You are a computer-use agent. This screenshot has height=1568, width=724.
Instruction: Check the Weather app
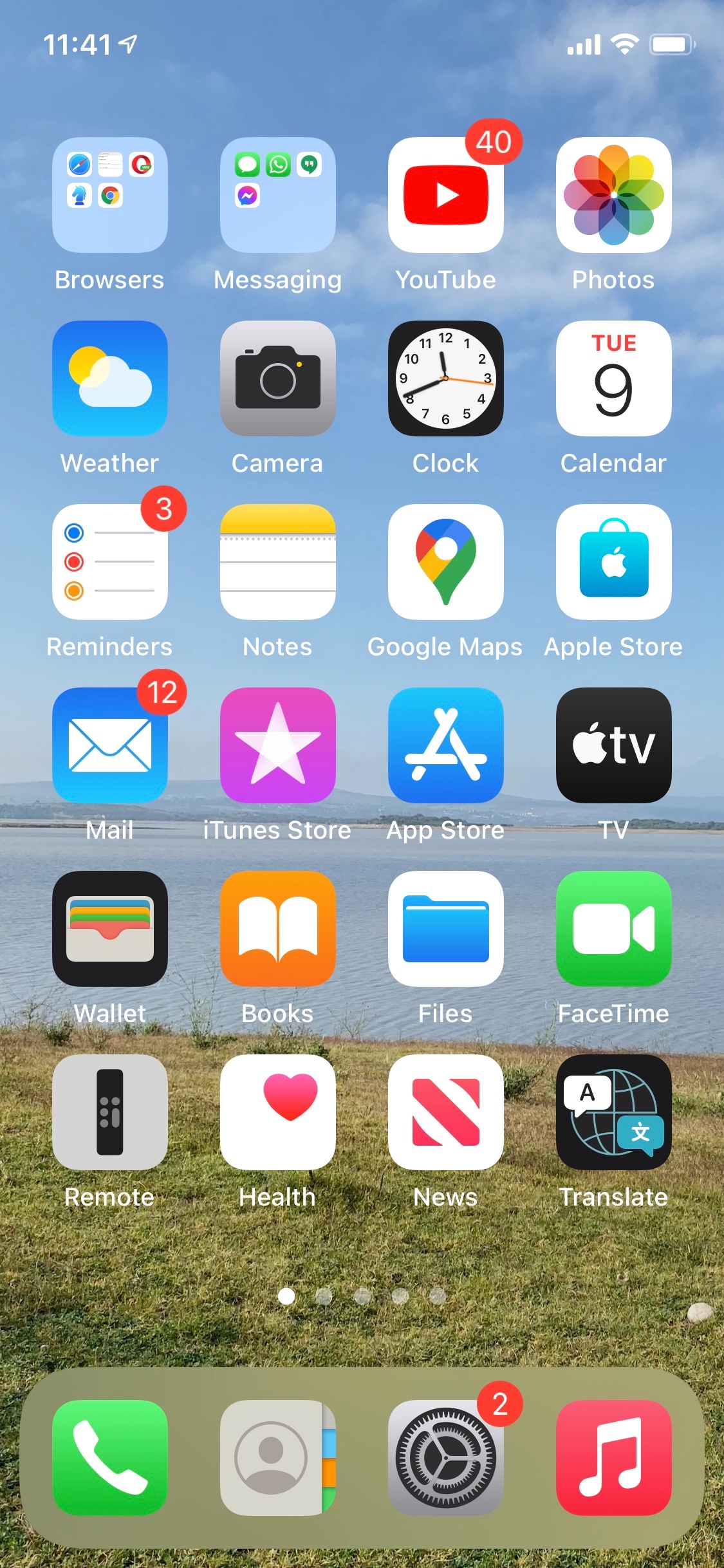(x=110, y=378)
